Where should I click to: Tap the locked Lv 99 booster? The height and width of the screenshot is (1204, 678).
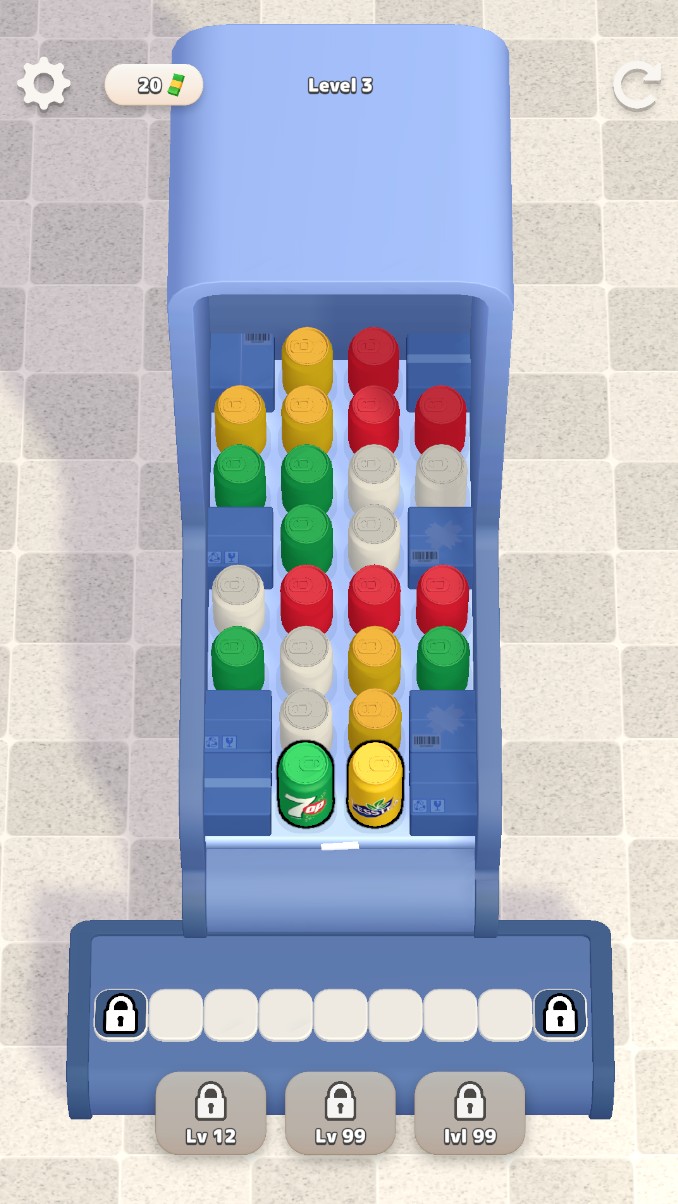(x=340, y=1112)
